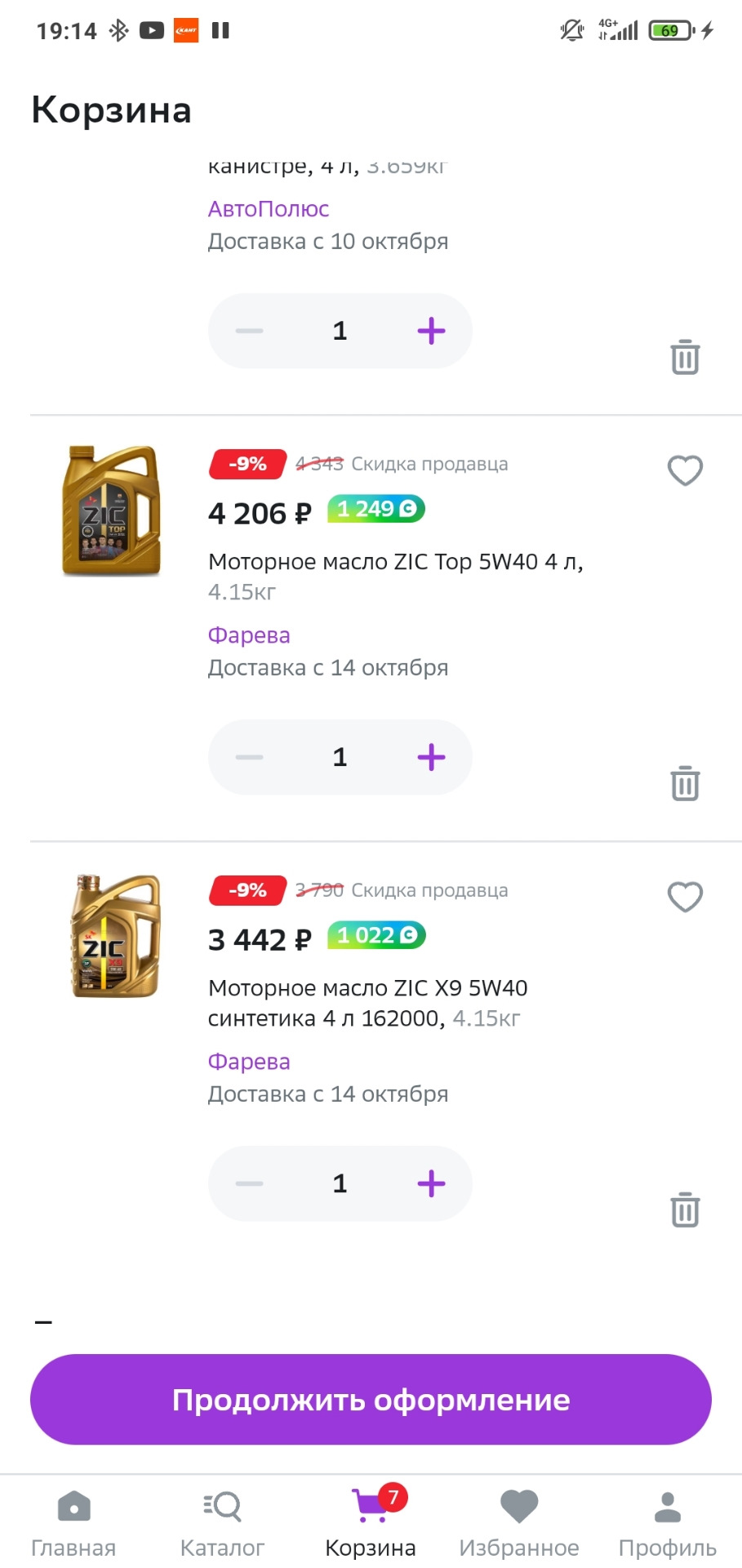
Task: Delete the АвтоПолюс item from cart
Action: click(685, 357)
